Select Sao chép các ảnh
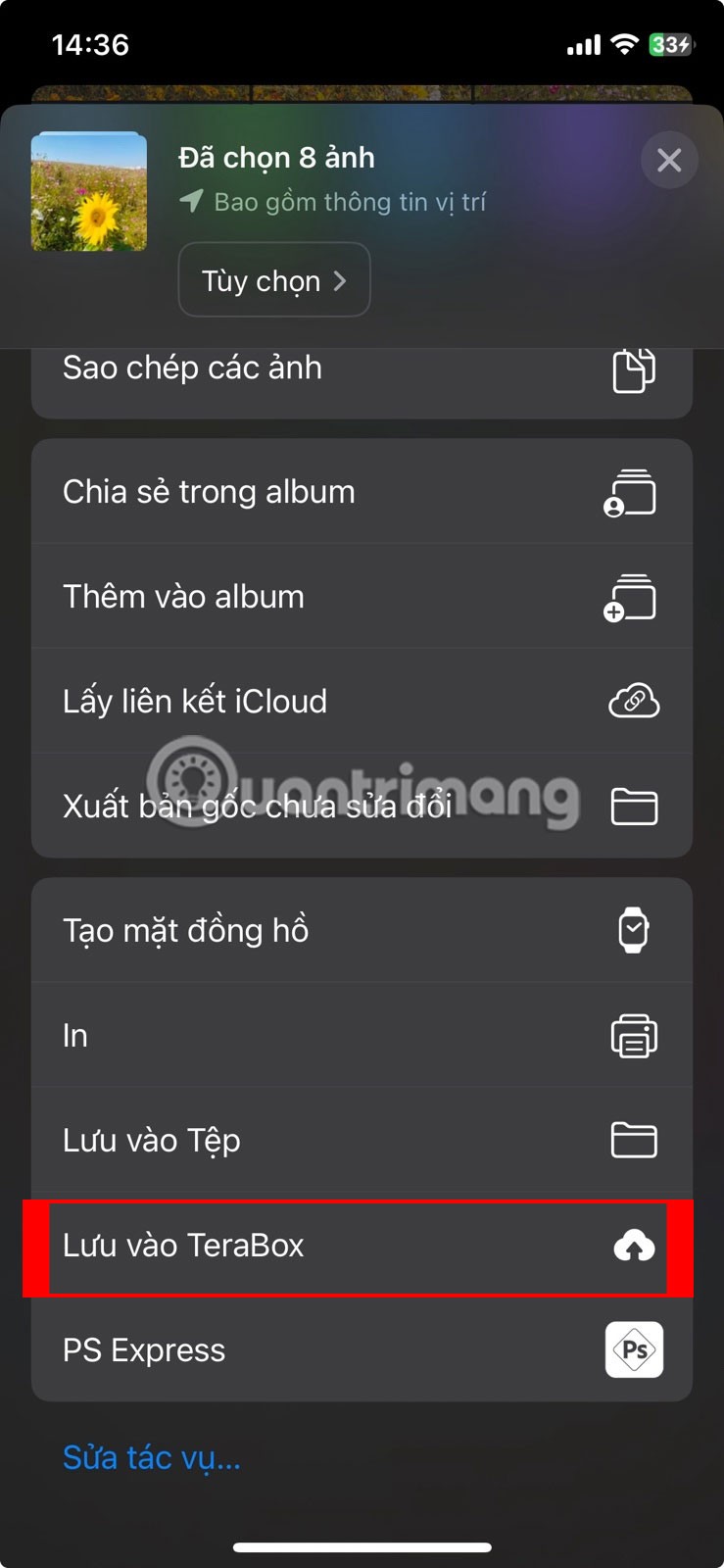724x1568 pixels. [x=362, y=372]
